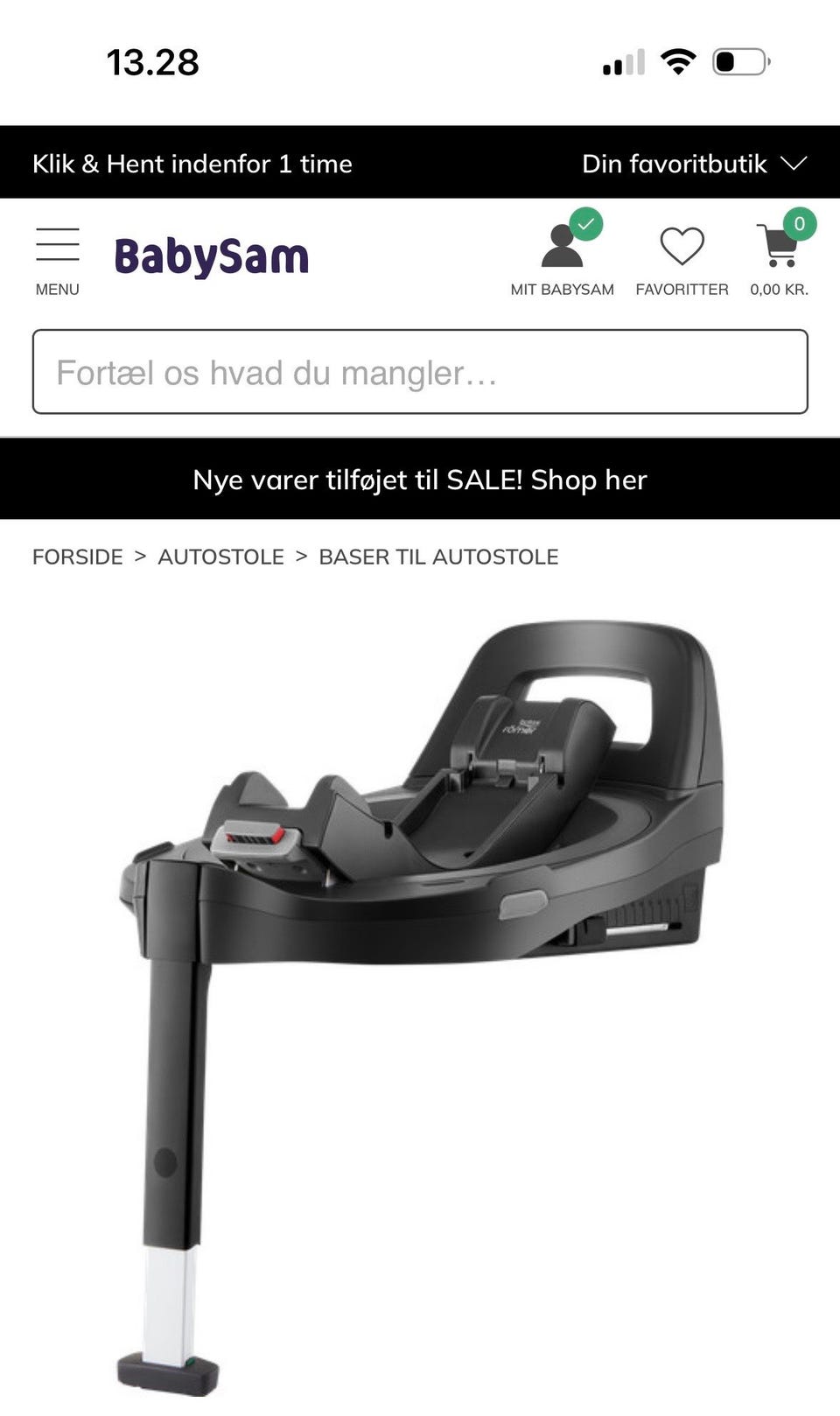Go to Autostole breadcrumb

[220, 557]
